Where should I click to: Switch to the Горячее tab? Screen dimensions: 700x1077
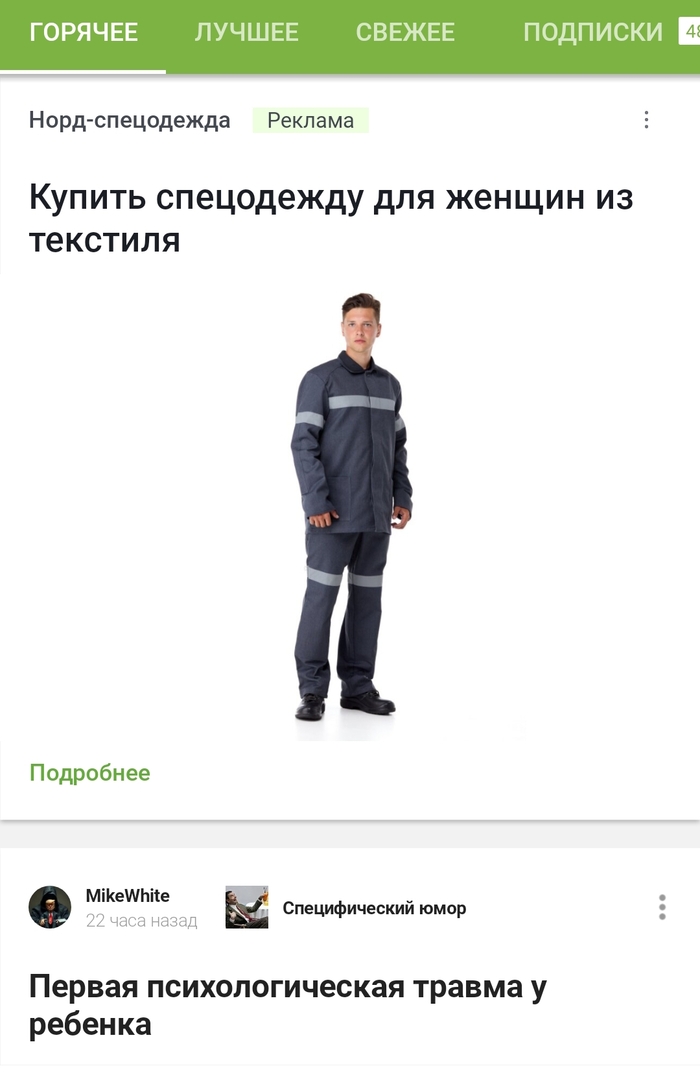click(x=84, y=32)
